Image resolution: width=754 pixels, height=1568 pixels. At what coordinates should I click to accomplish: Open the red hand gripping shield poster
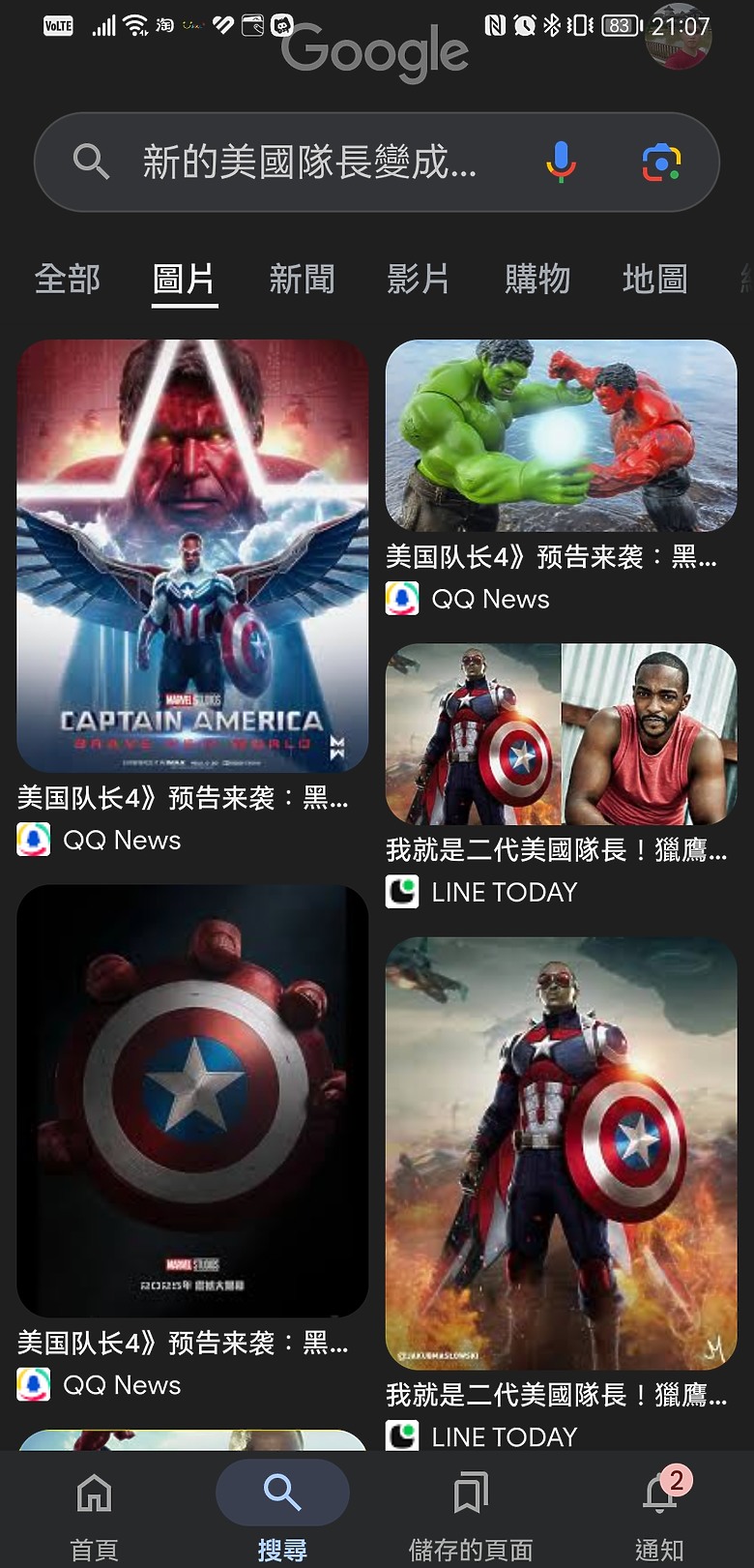[x=192, y=1101]
